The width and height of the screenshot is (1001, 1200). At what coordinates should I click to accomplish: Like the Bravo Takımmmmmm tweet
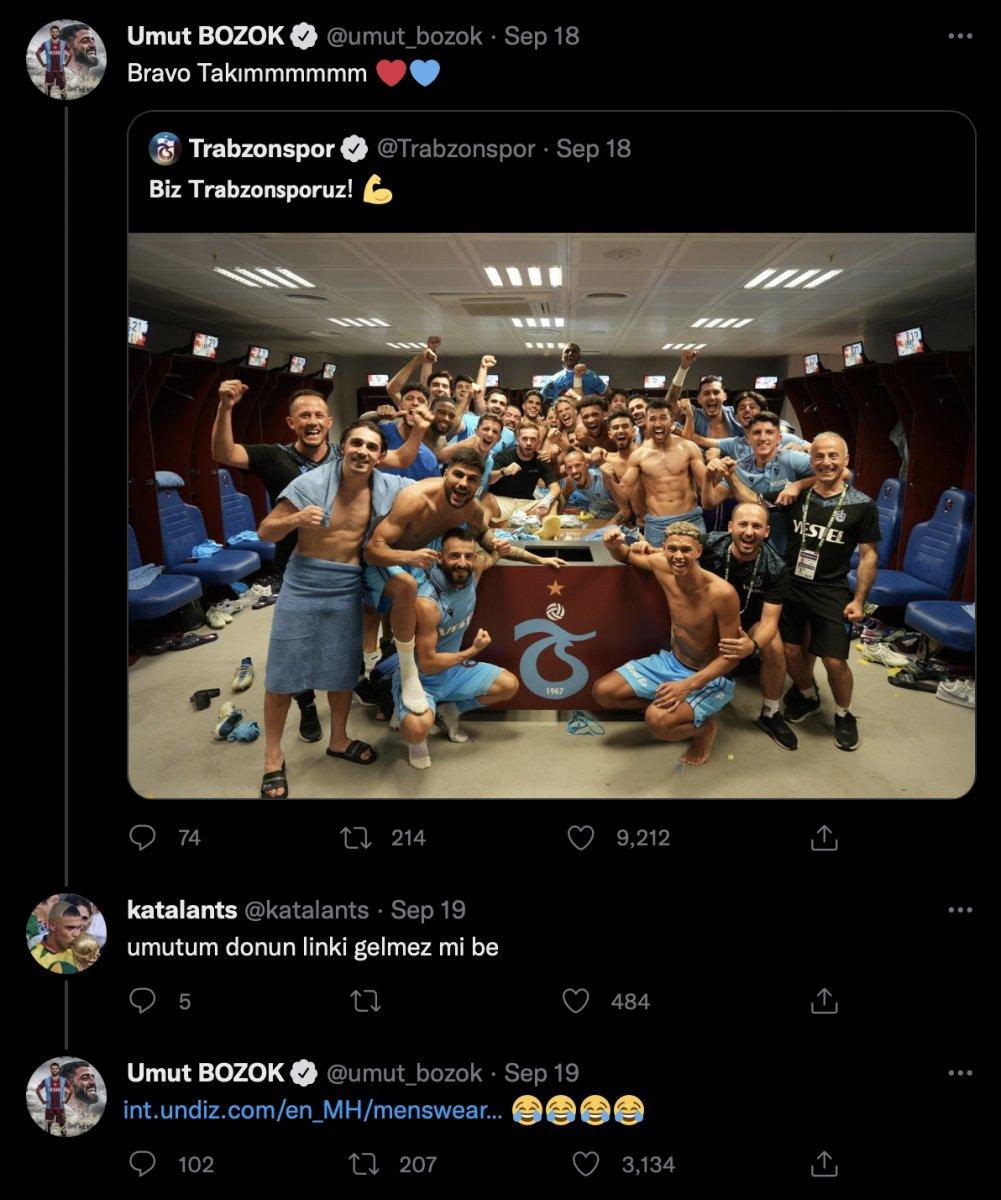pyautogui.click(x=581, y=838)
